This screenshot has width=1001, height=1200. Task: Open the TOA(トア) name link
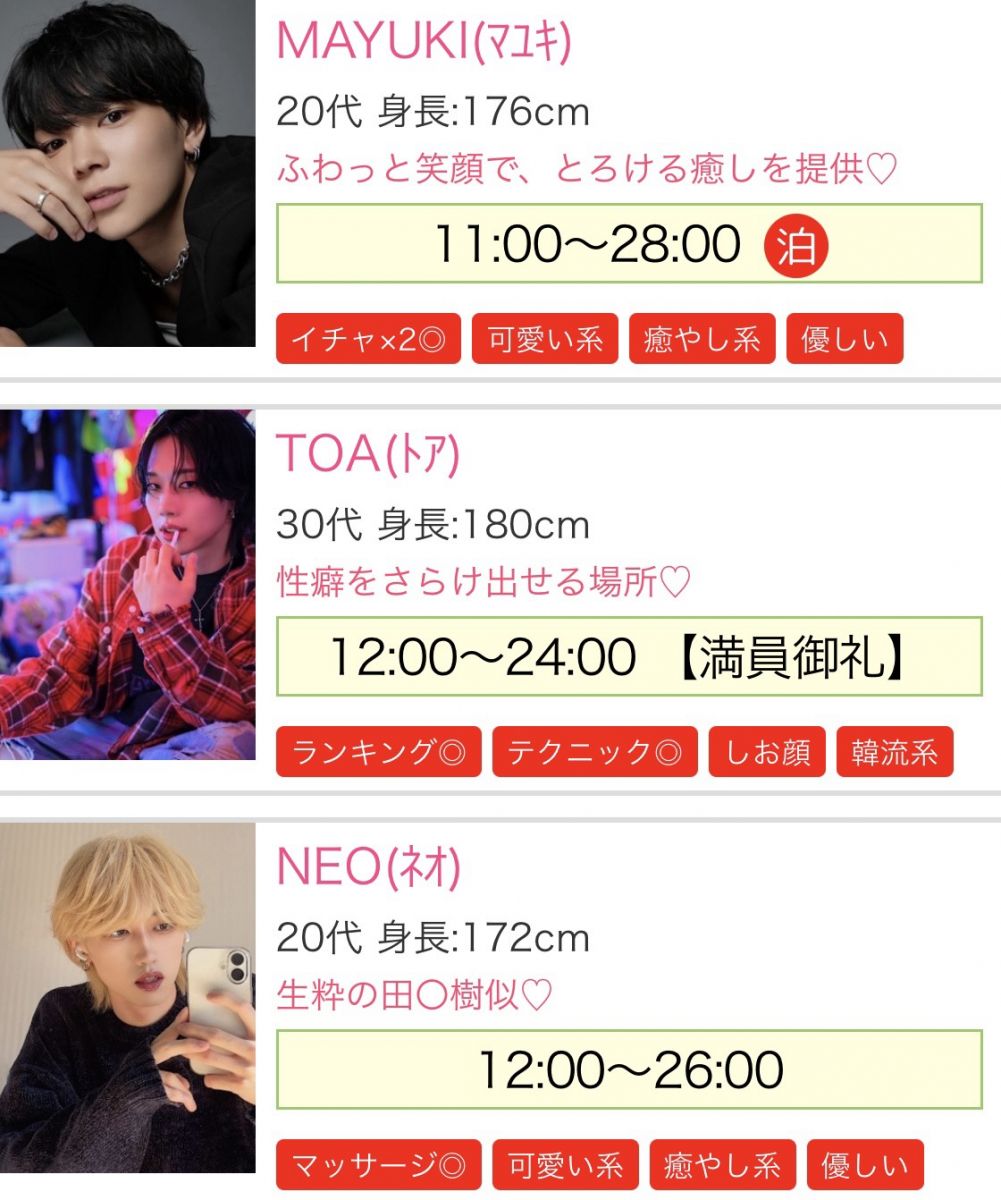click(x=368, y=455)
